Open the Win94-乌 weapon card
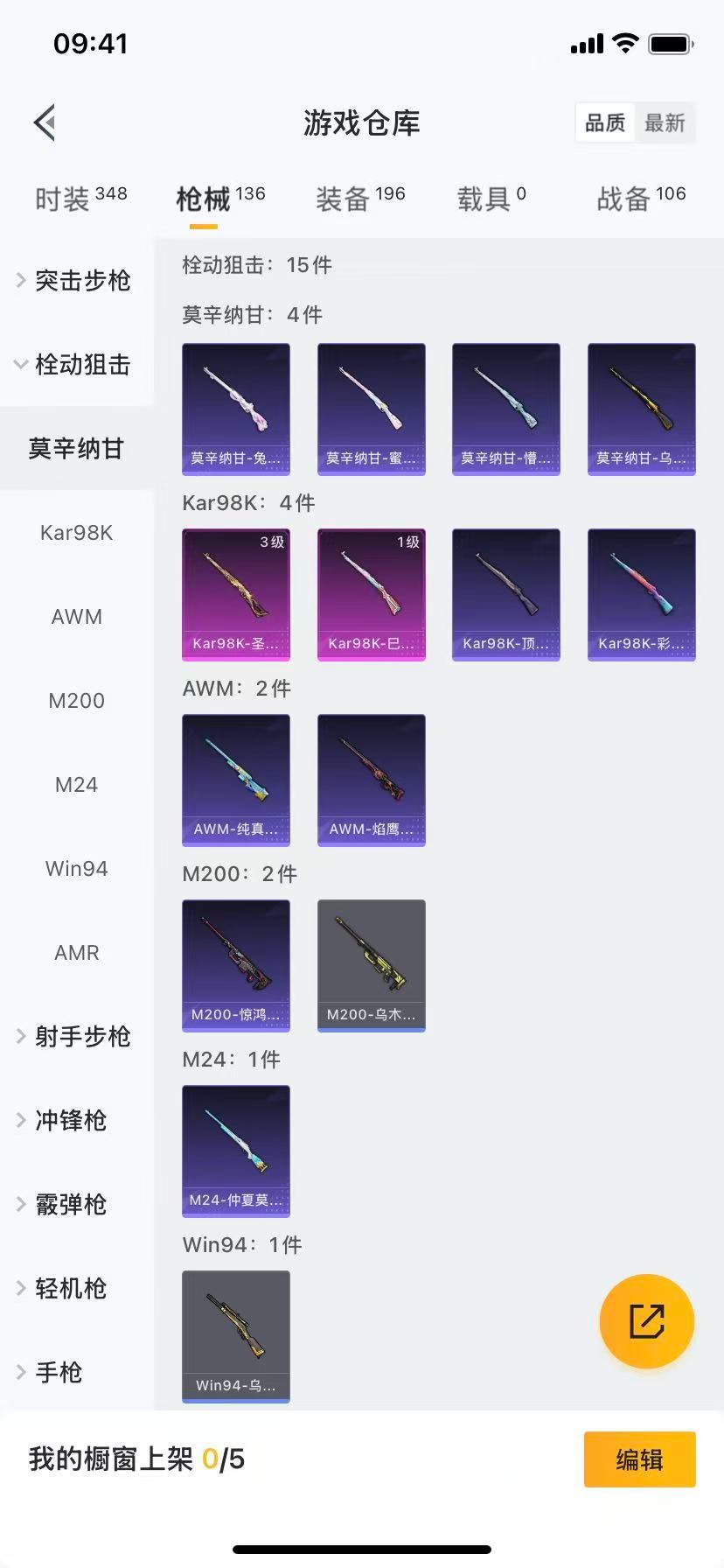The height and width of the screenshot is (1568, 724). (235, 1336)
